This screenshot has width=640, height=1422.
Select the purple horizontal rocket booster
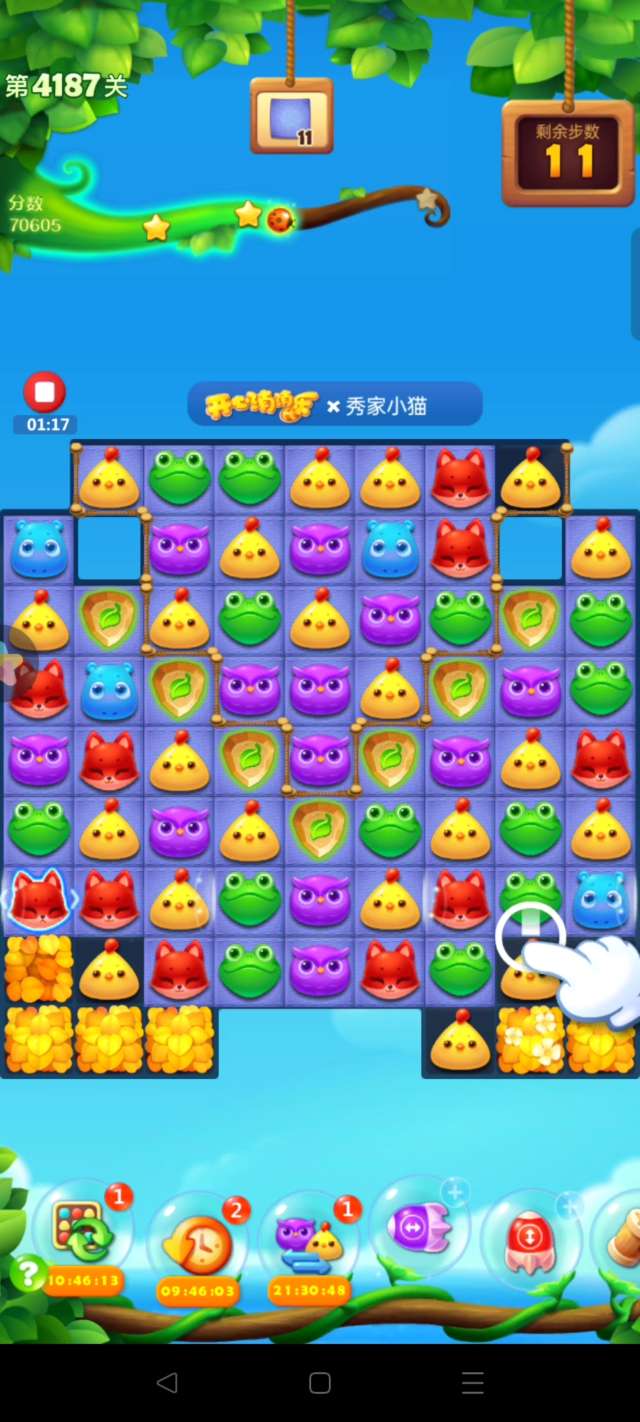[x=418, y=1227]
